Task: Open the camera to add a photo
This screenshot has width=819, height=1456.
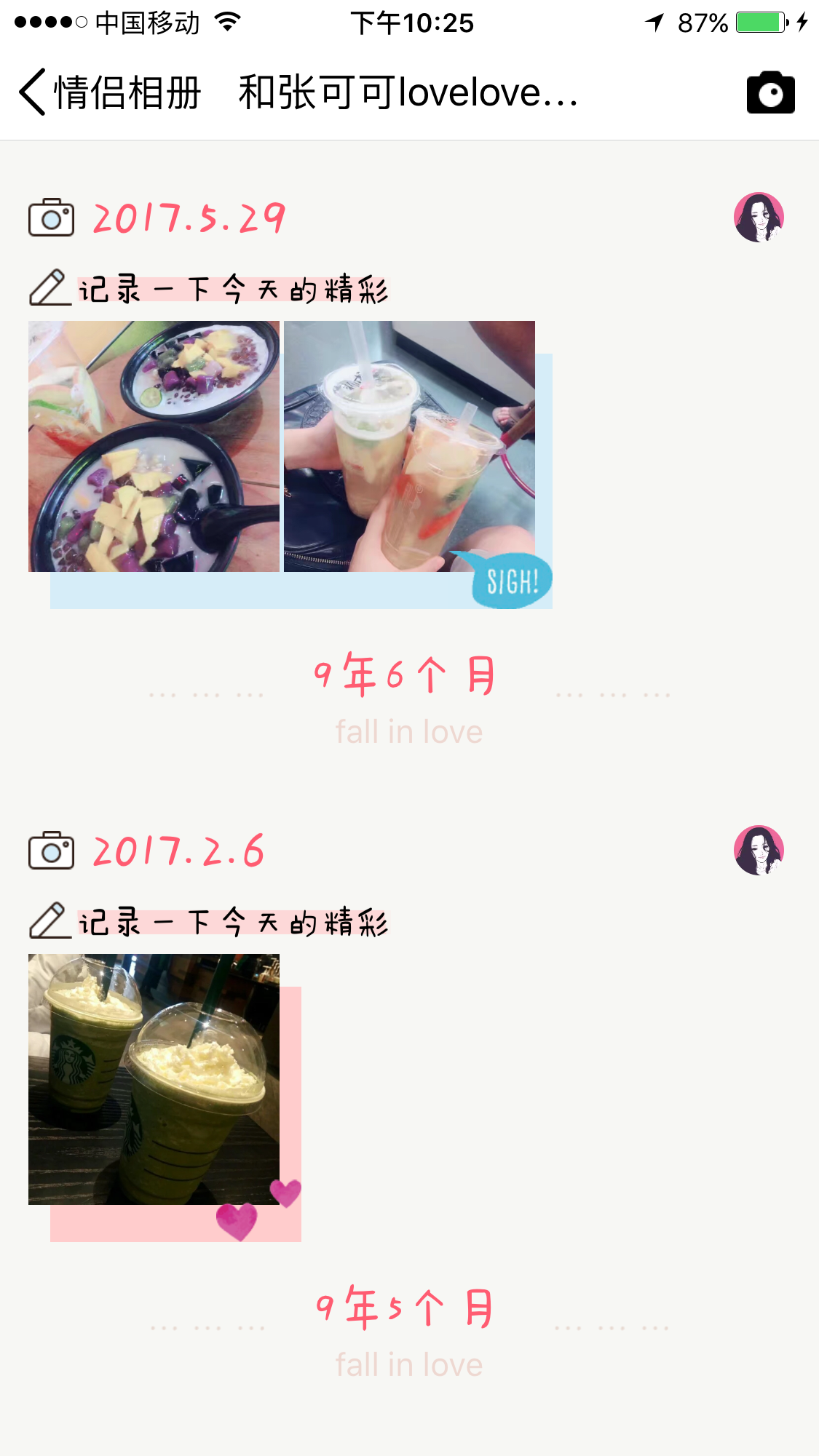Action: [x=770, y=92]
